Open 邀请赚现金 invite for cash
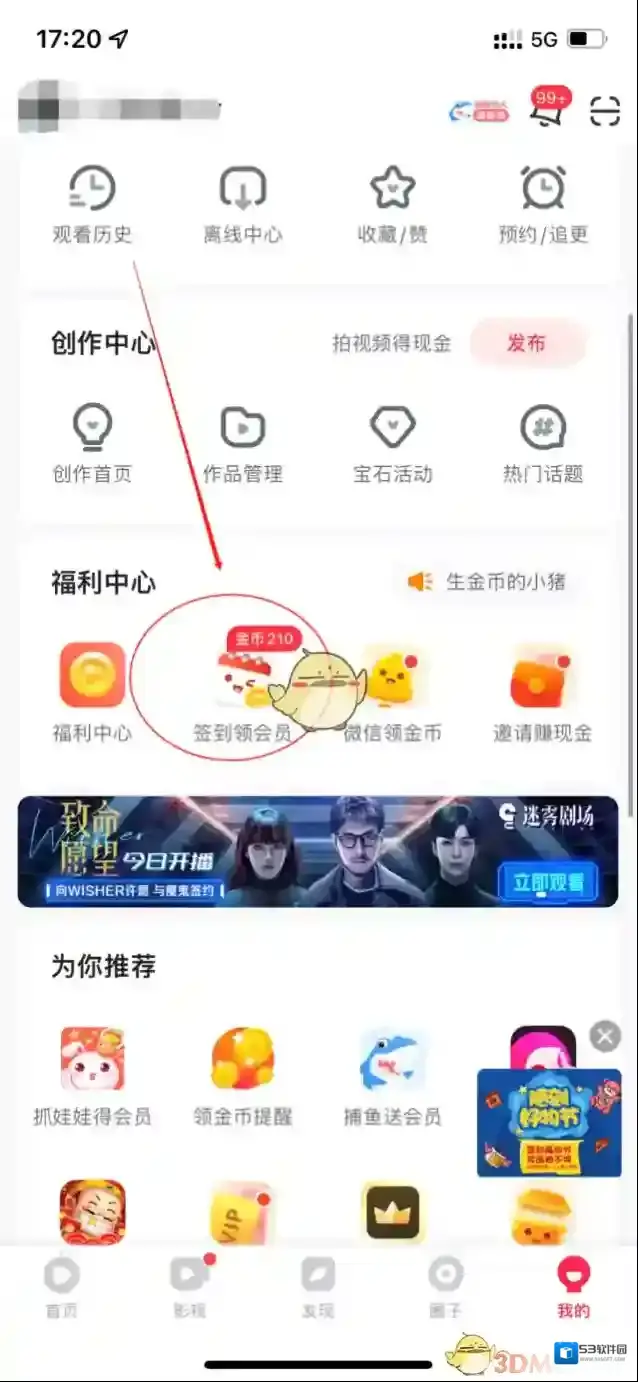The height and width of the screenshot is (1382, 638). 543,690
